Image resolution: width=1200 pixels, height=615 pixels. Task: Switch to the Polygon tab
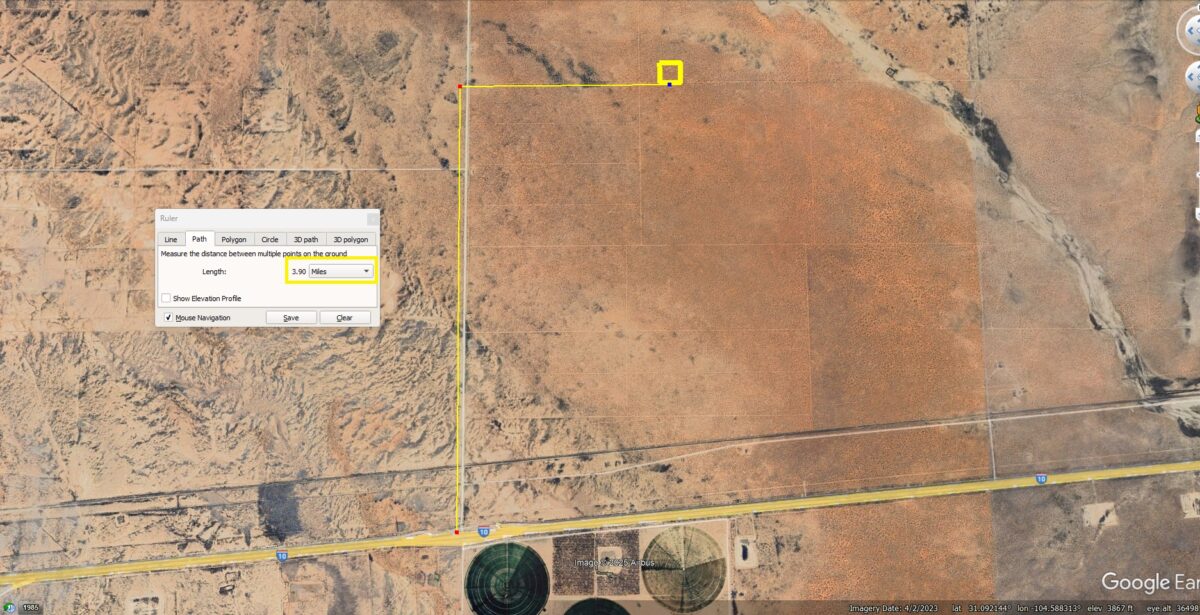coord(234,240)
